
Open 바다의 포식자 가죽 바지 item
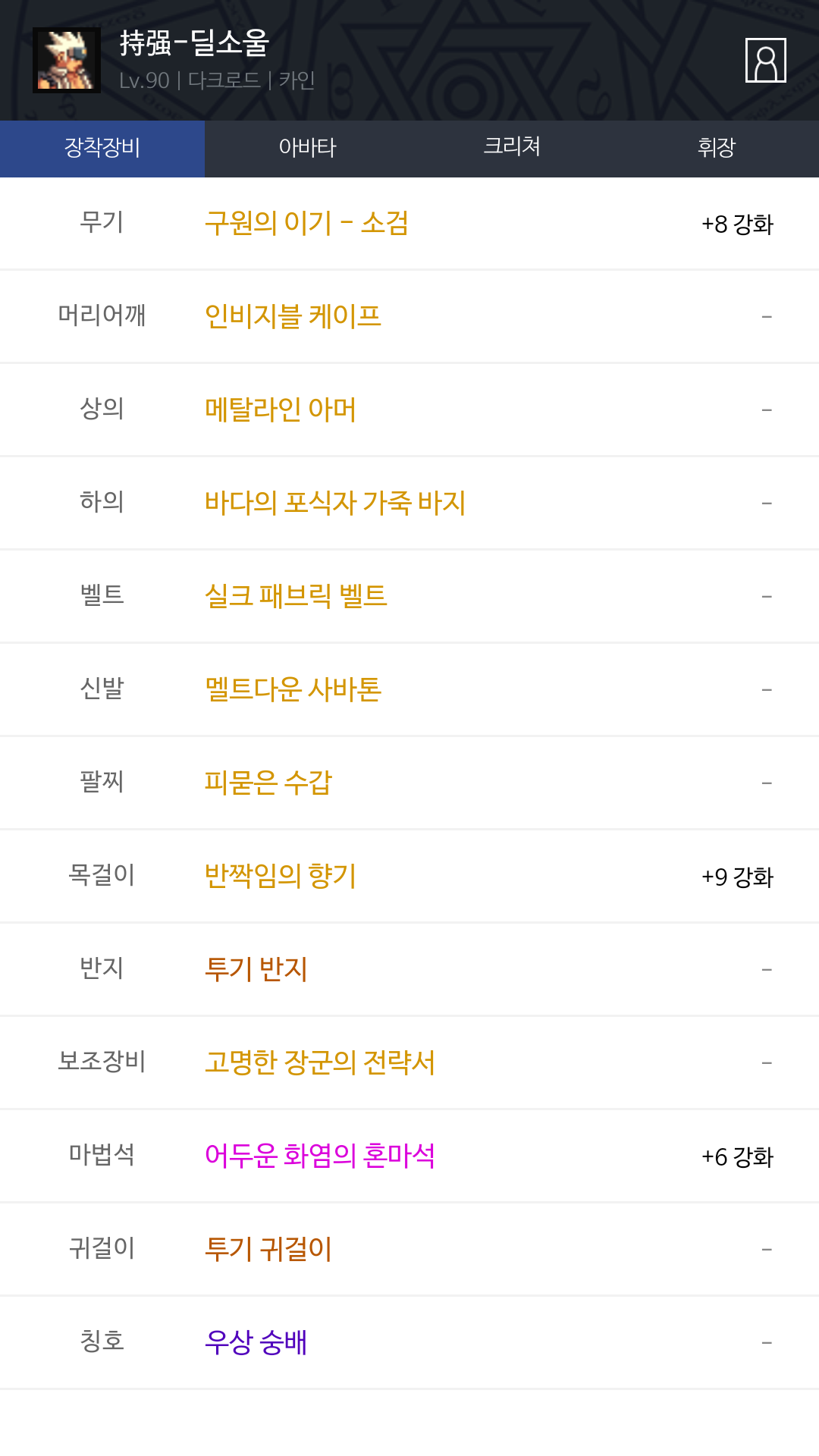pos(334,503)
